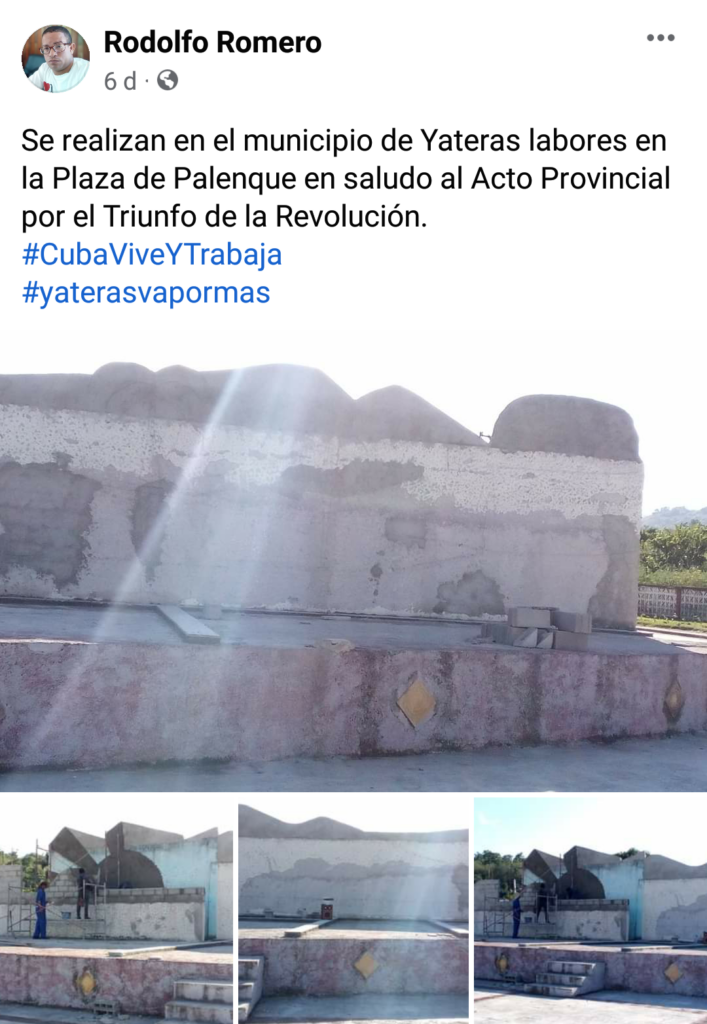Open the #yaterasvapormas hashtag
Viewport: 707px width, 1024px height.
point(145,293)
